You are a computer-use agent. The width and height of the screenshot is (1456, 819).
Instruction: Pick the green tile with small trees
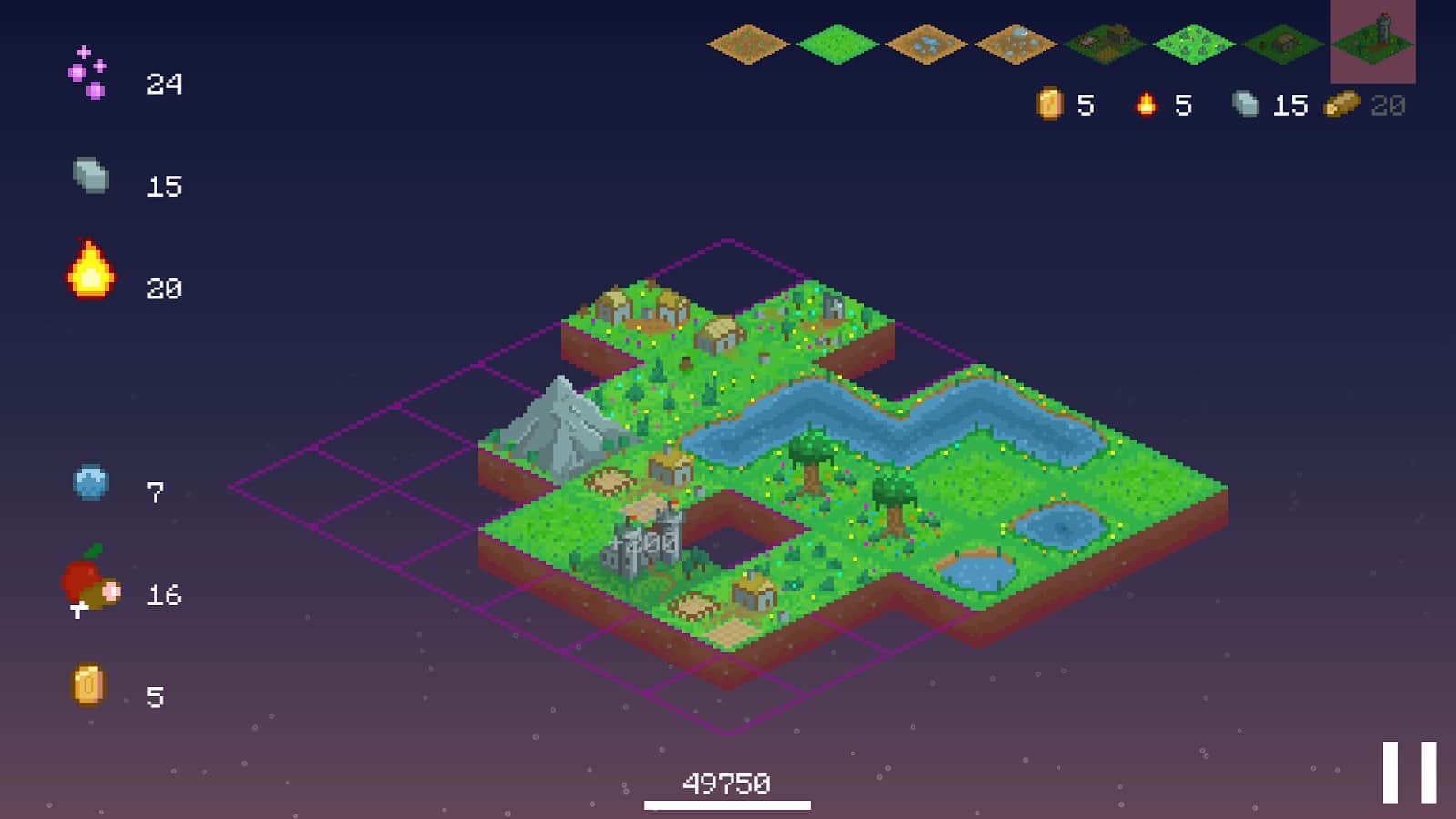[1193, 43]
